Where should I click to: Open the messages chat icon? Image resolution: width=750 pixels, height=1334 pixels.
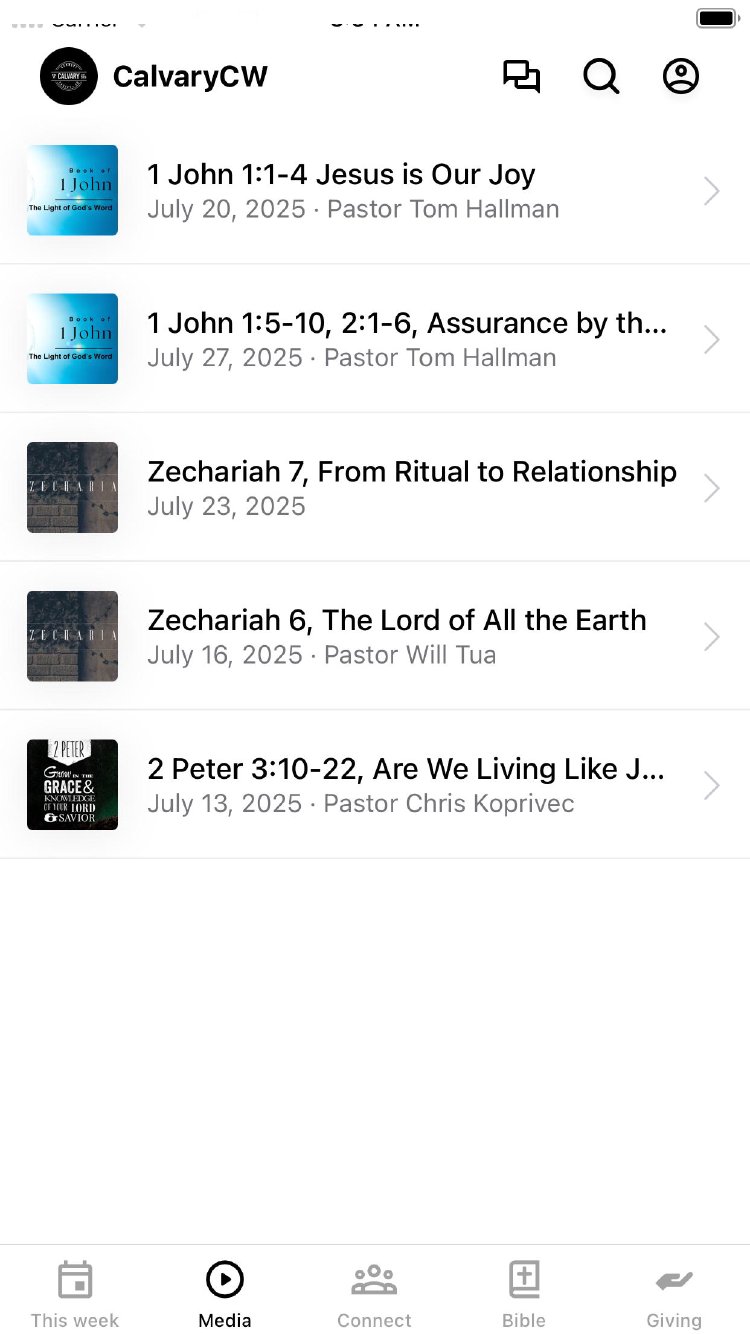pyautogui.click(x=521, y=77)
